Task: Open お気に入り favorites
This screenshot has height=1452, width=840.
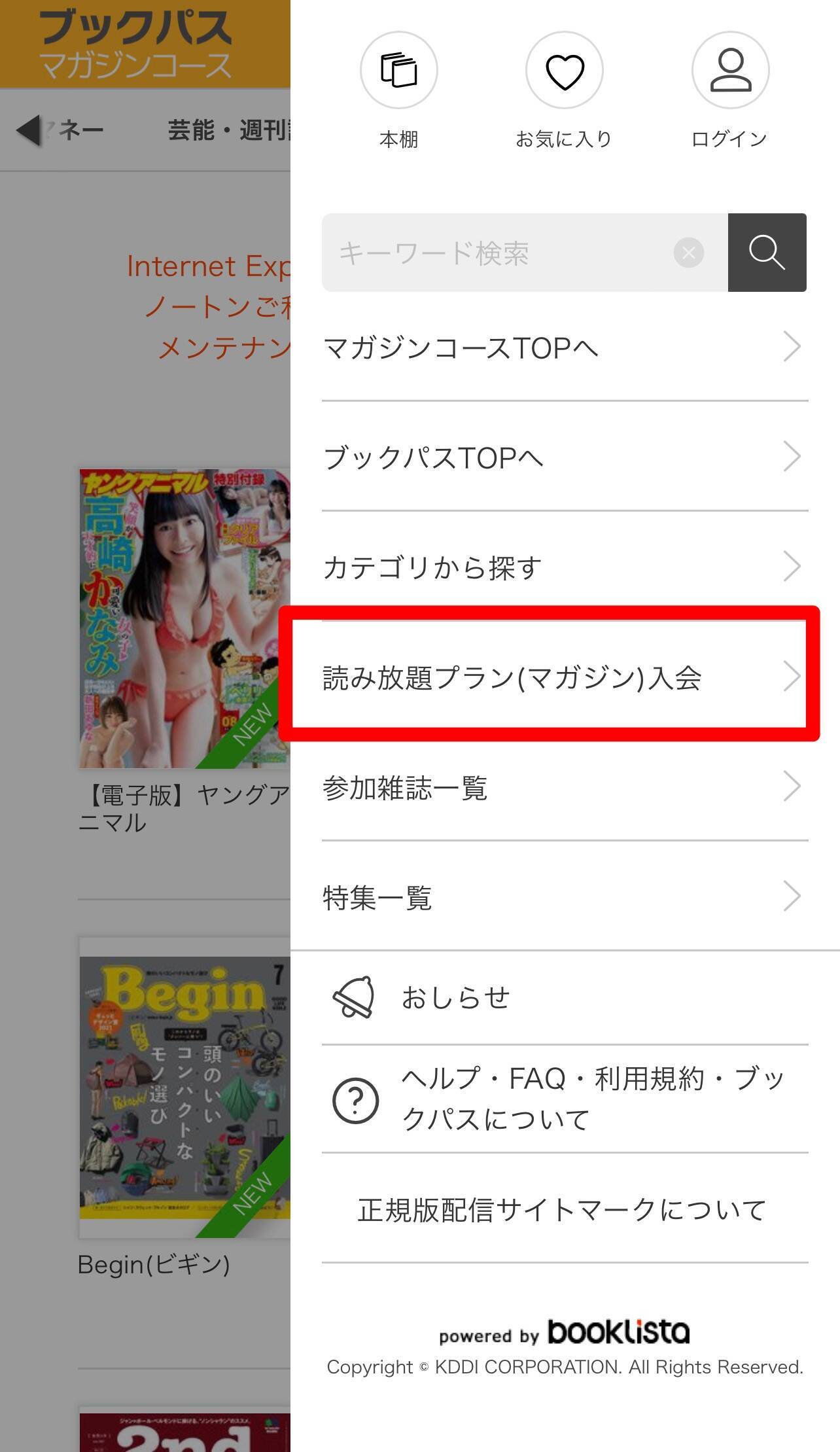Action: tap(564, 71)
